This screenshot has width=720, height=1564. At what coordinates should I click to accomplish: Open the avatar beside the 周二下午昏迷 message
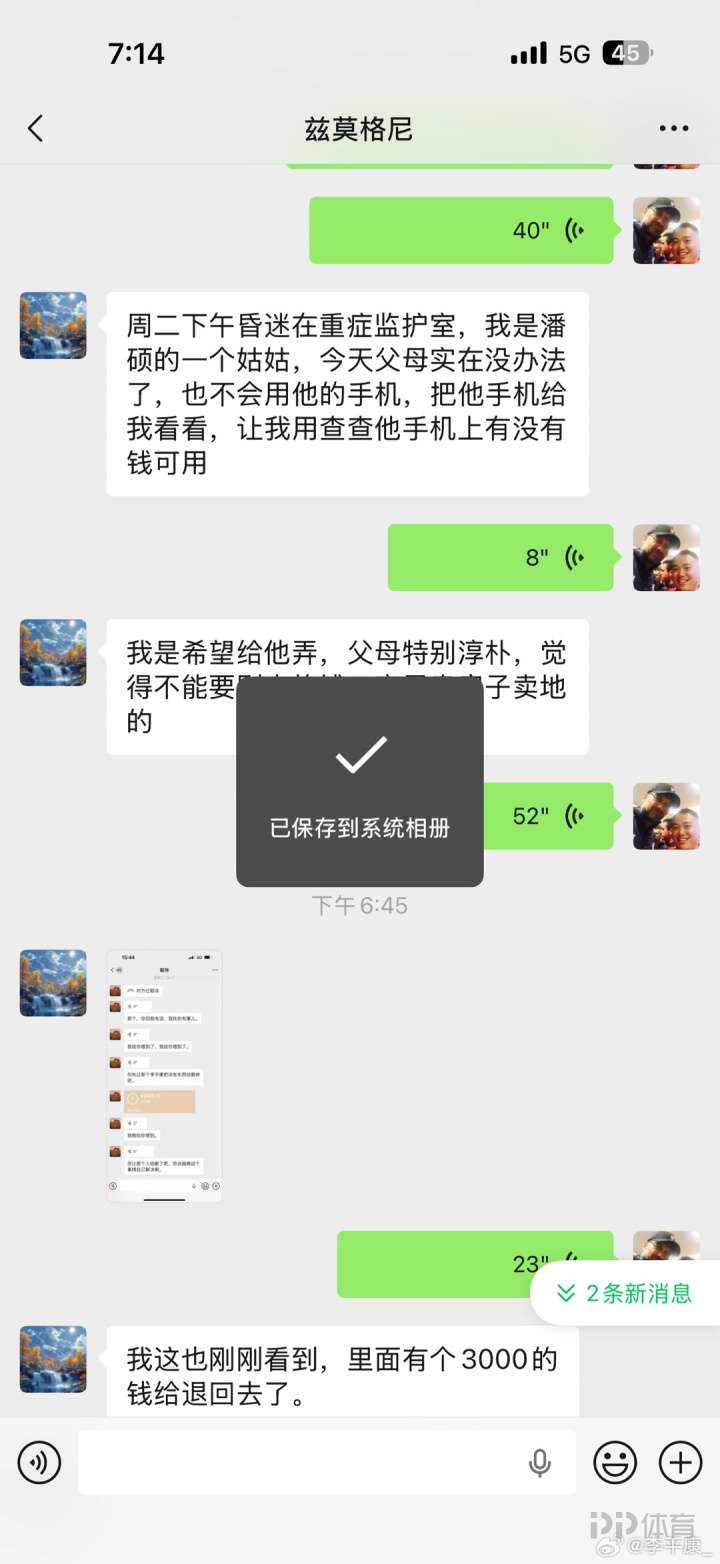(53, 325)
